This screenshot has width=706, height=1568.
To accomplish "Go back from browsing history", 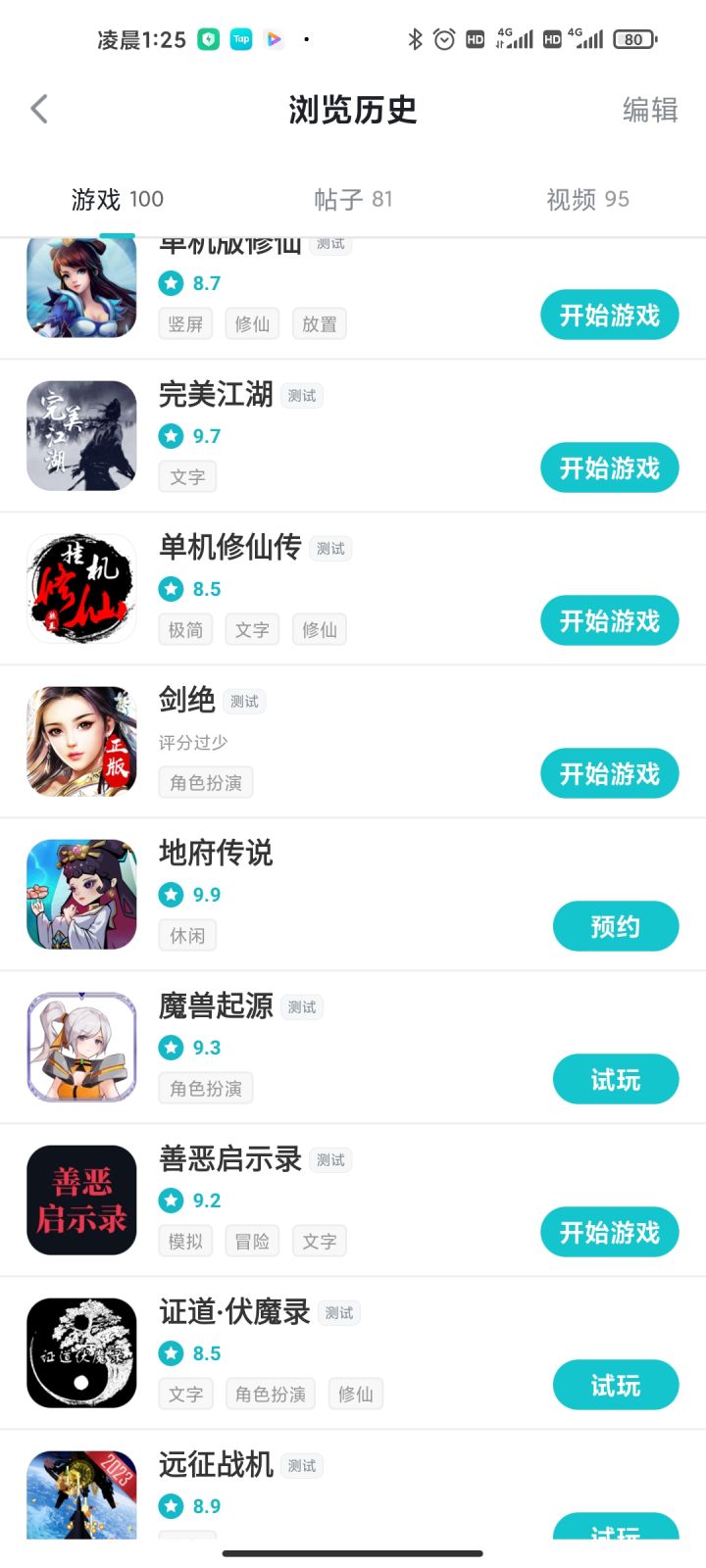I will (39, 109).
